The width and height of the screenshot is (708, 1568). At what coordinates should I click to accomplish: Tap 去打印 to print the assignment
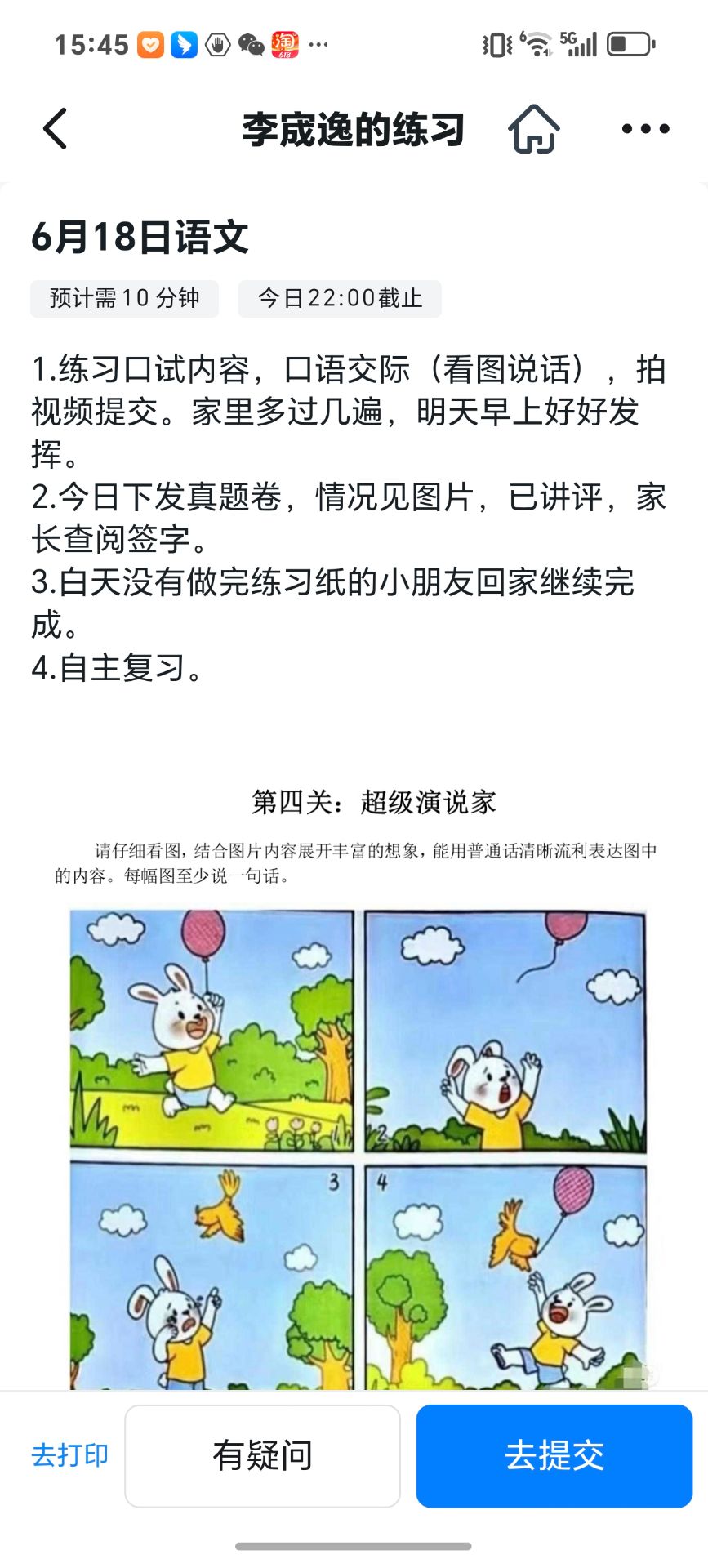69,1456
